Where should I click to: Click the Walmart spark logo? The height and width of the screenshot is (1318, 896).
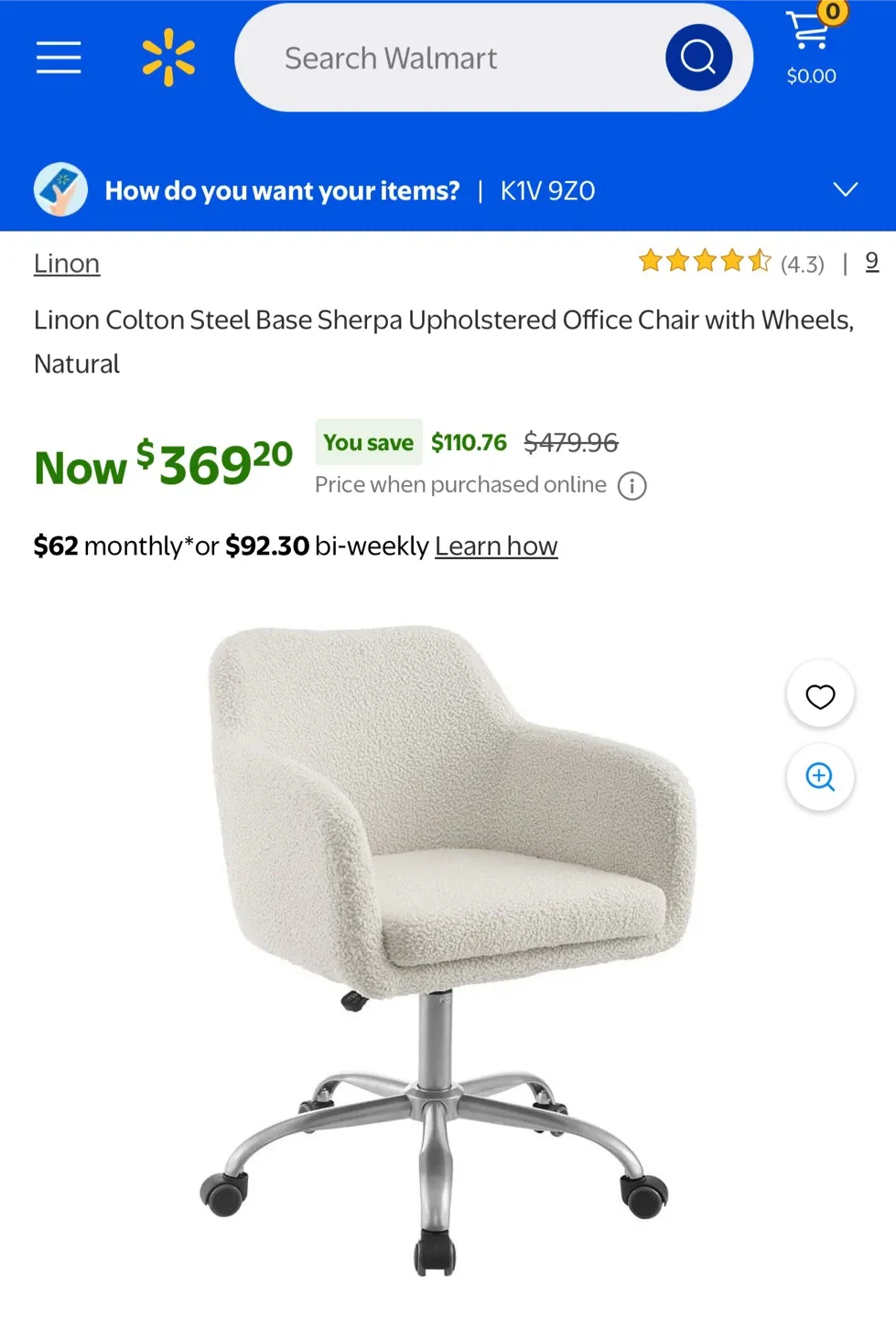click(167, 57)
